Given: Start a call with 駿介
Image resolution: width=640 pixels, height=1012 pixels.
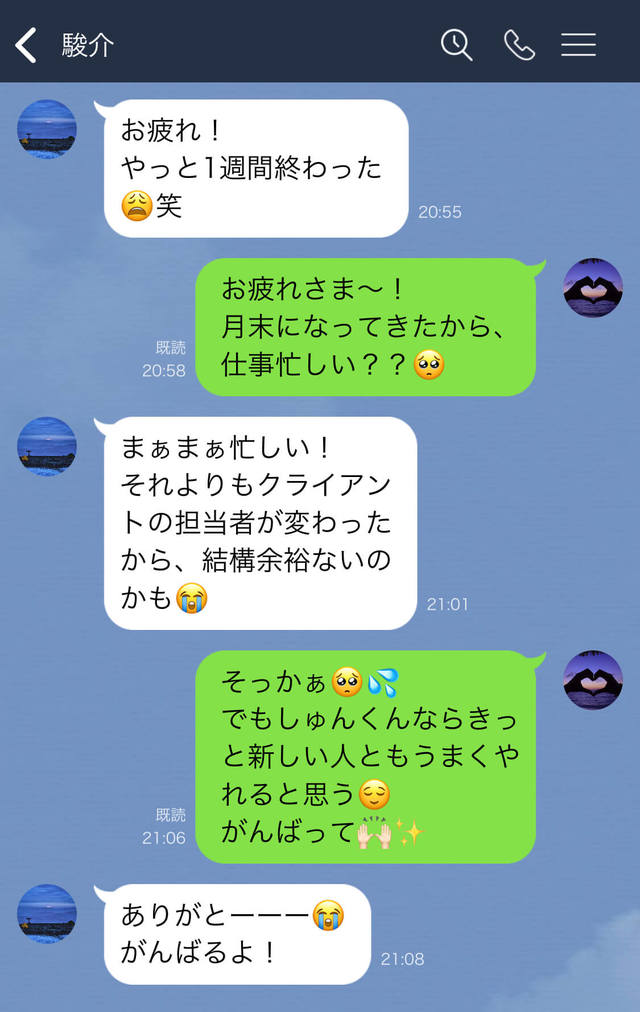Looking at the screenshot, I should [x=519, y=45].
